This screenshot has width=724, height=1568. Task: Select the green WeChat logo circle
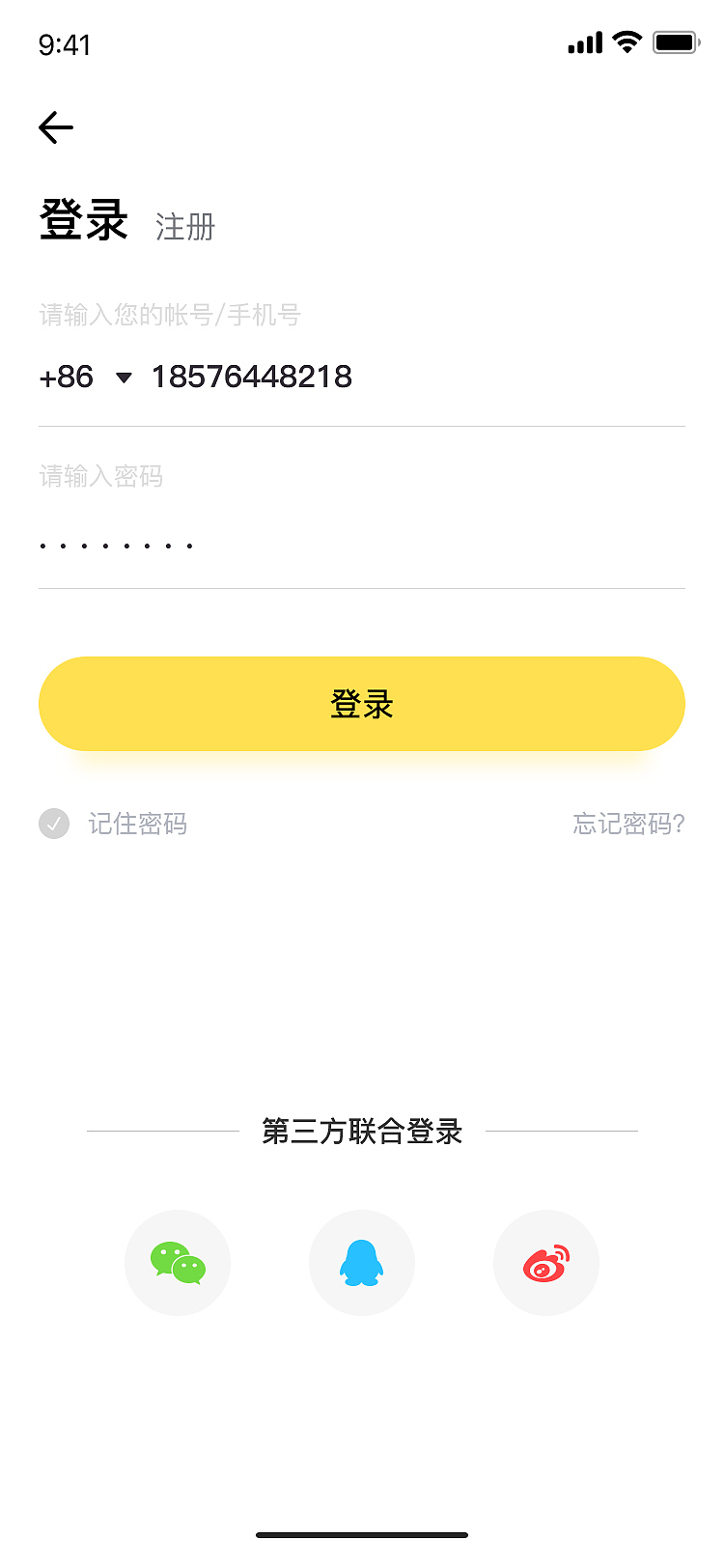tap(178, 1263)
